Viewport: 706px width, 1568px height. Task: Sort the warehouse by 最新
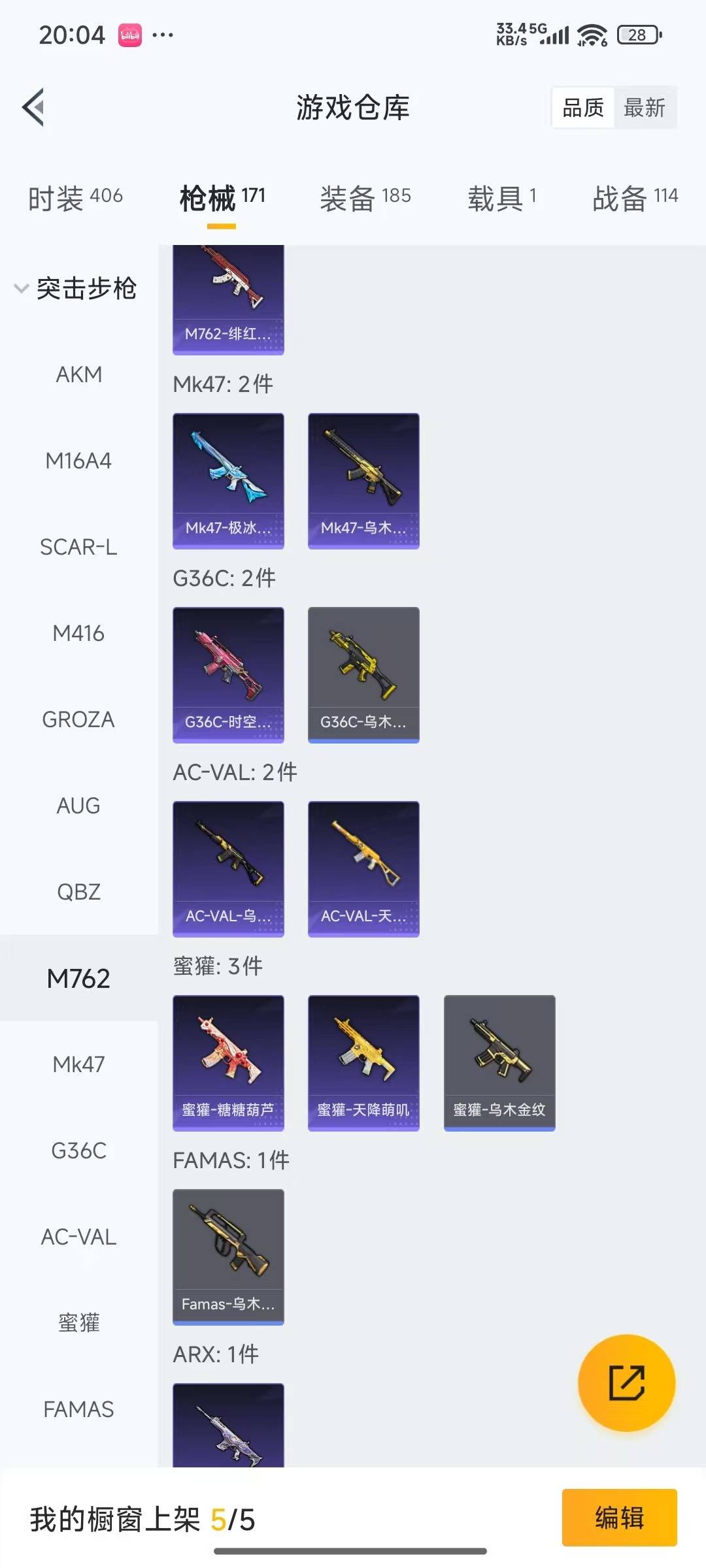click(x=645, y=107)
